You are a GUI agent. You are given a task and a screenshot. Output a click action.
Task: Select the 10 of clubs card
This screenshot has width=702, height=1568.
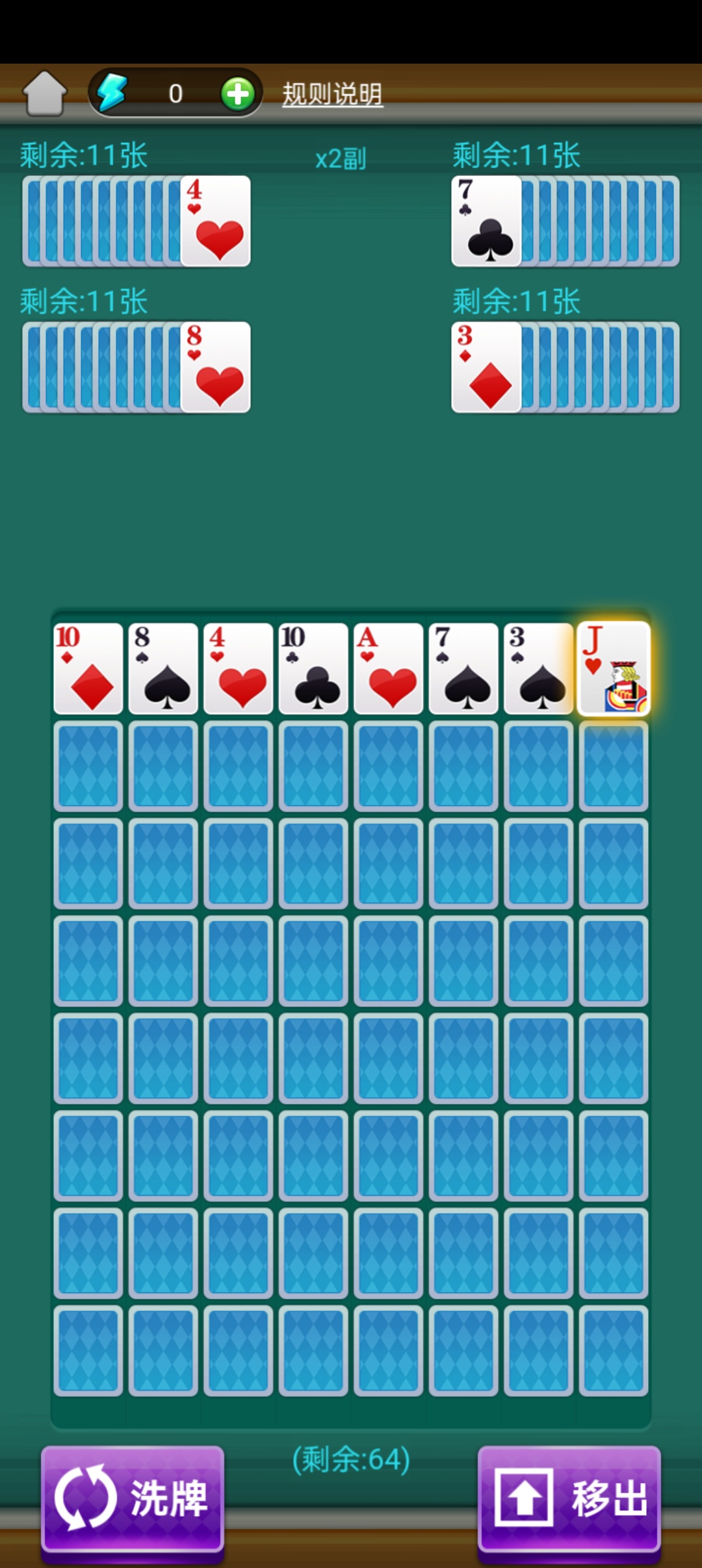click(313, 669)
